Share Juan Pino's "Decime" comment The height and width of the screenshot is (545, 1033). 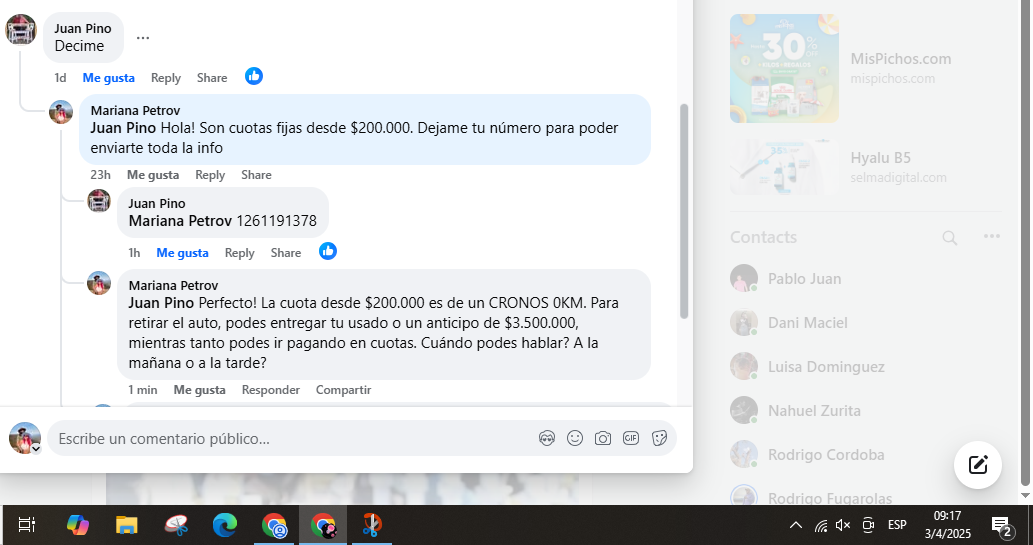[212, 78]
